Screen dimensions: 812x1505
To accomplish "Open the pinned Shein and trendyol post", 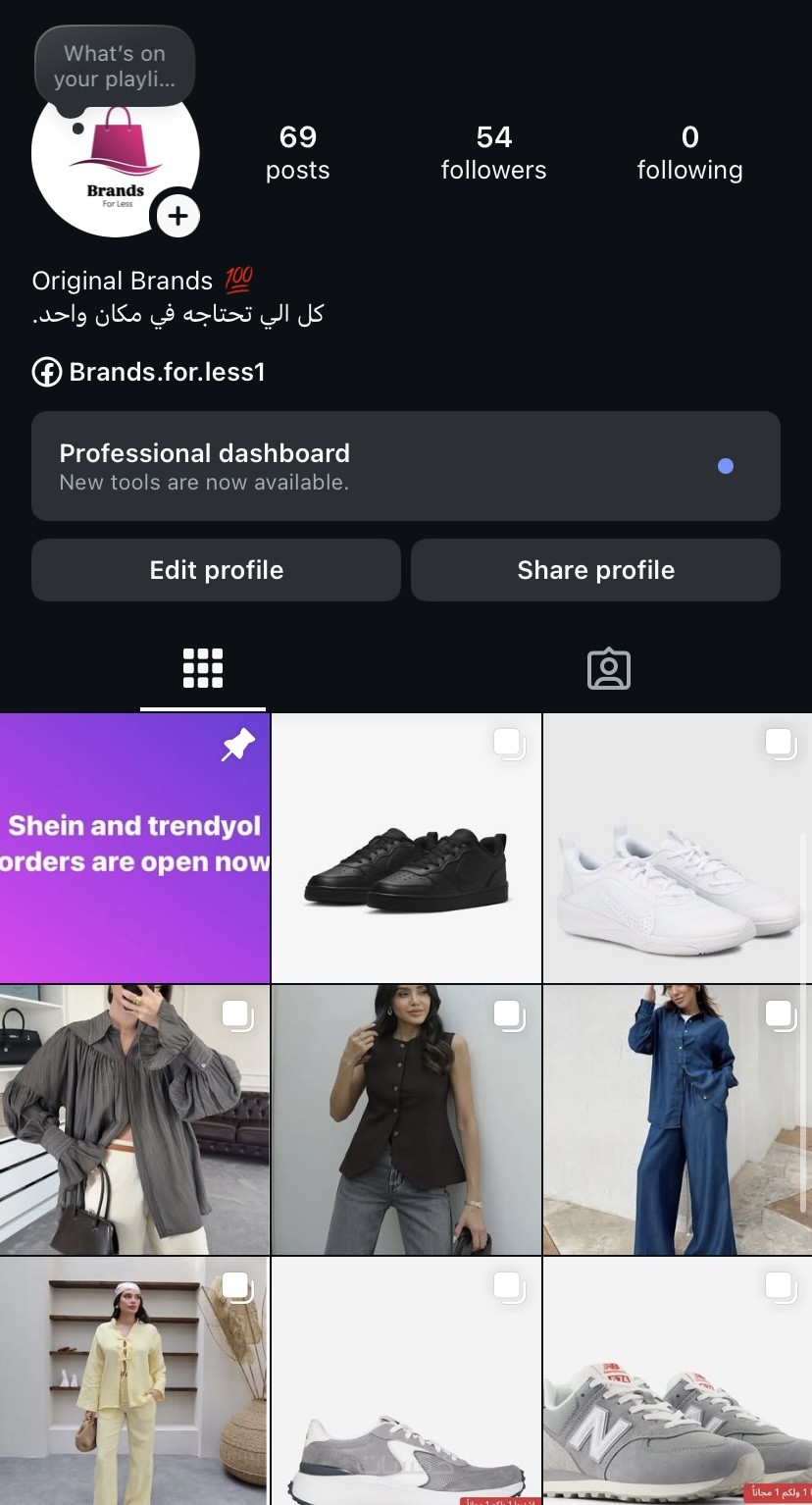I will pyautogui.click(x=134, y=849).
